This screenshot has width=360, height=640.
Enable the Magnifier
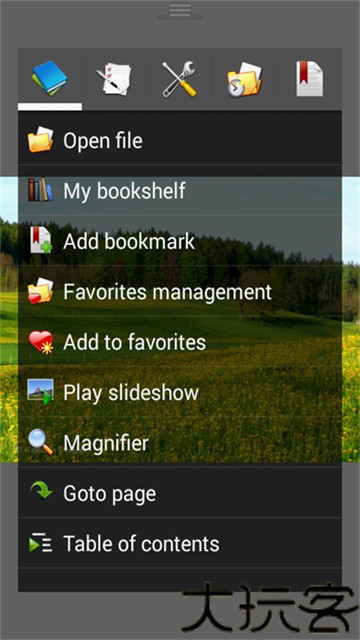click(x=180, y=442)
